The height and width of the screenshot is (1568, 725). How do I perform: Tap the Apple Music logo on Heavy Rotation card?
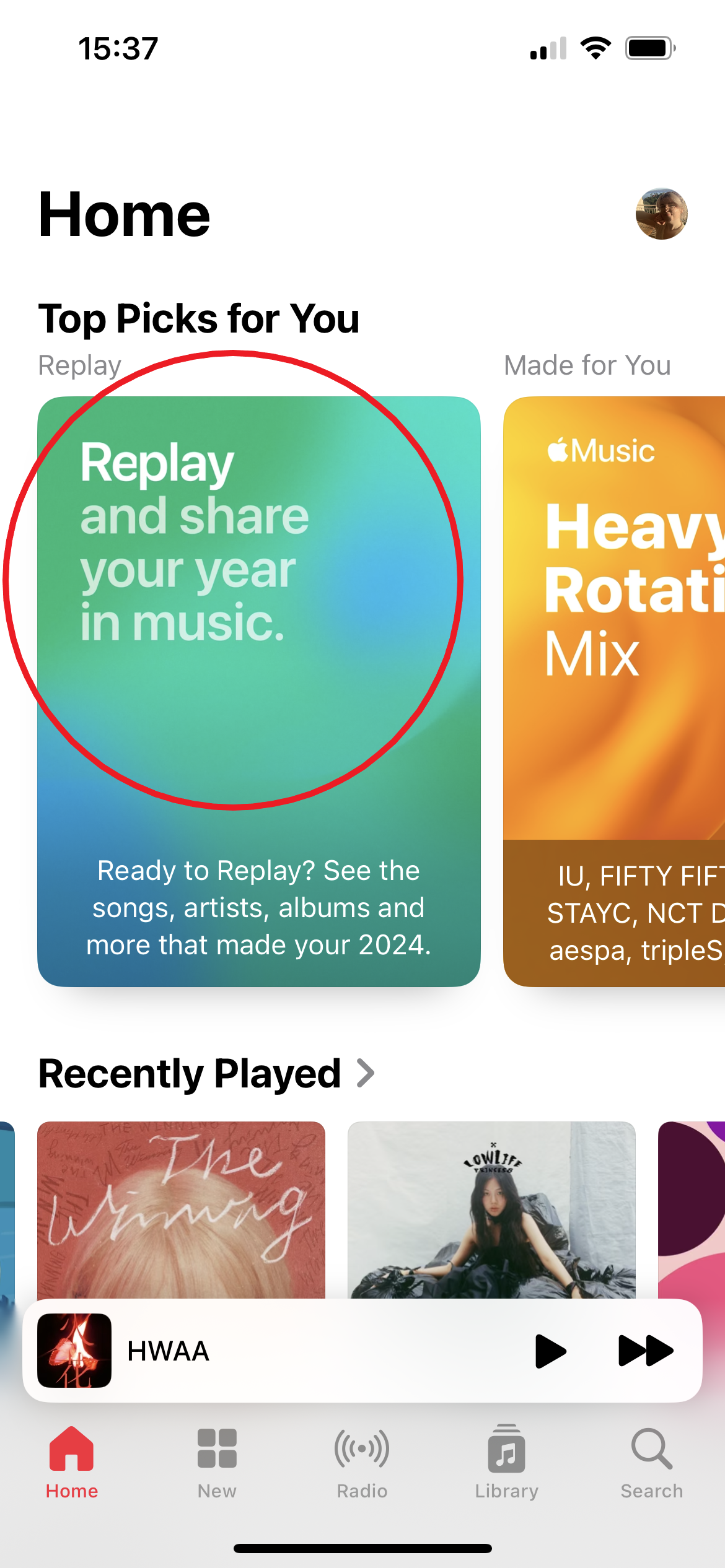pyautogui.click(x=600, y=451)
